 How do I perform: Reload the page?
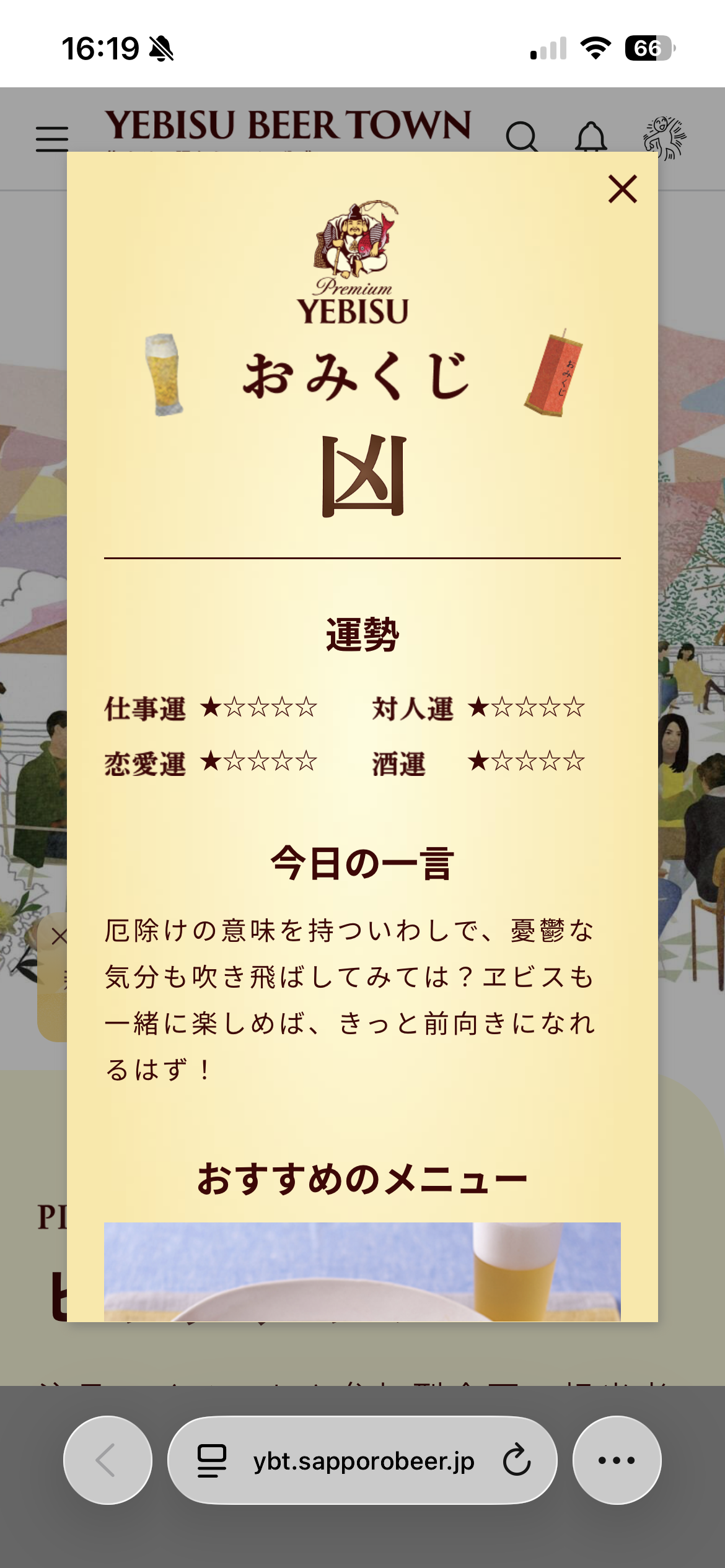tap(516, 1460)
